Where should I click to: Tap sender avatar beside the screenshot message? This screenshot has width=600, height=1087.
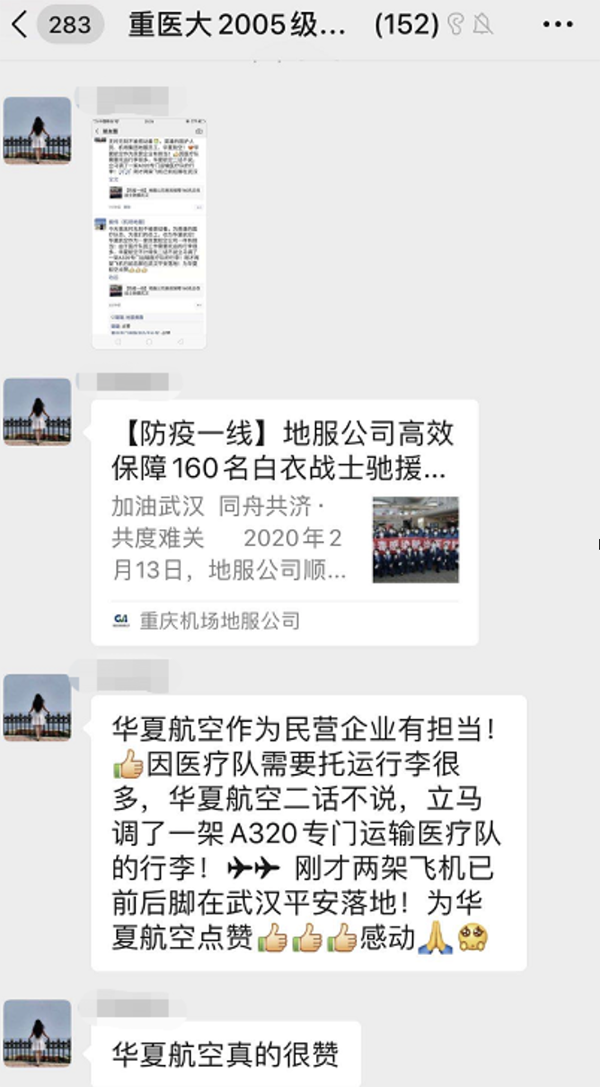(37, 130)
